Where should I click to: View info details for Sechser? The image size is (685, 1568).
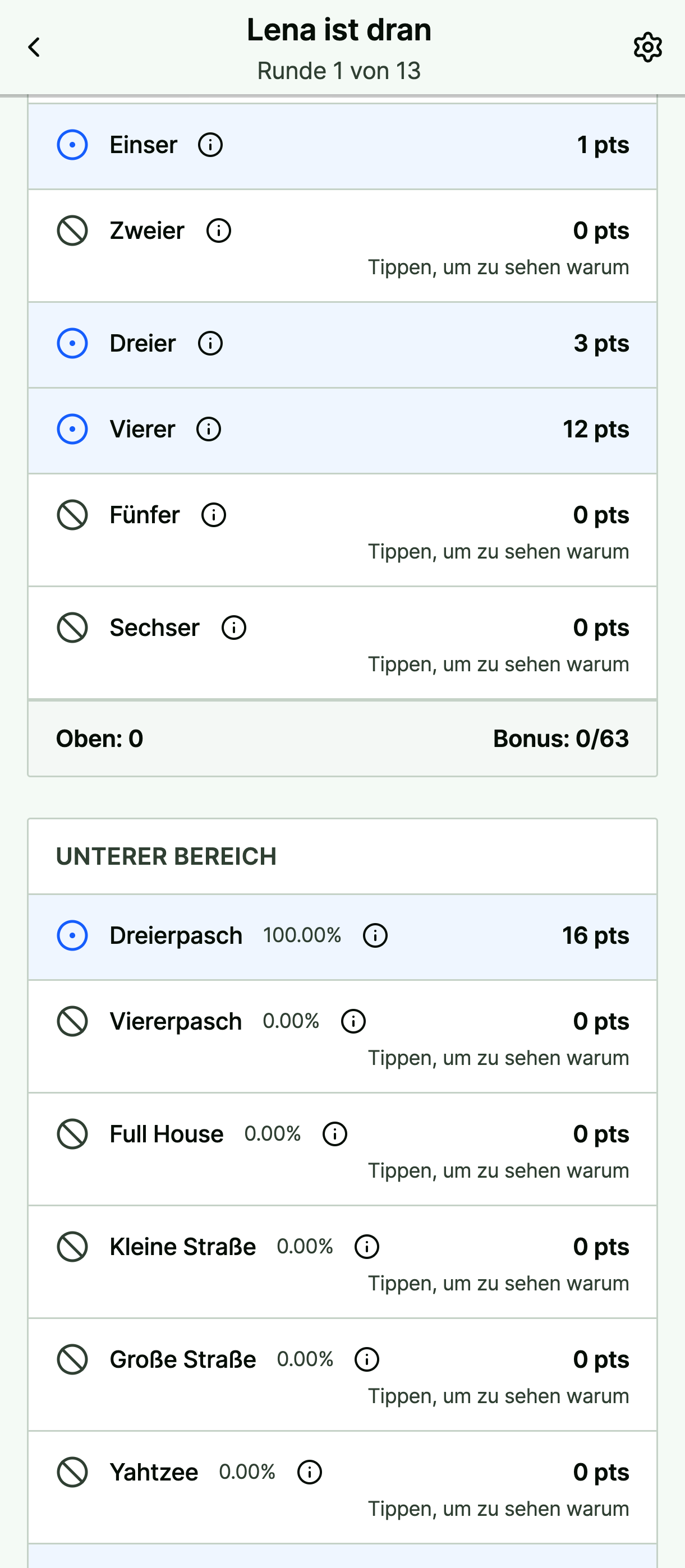tap(234, 627)
